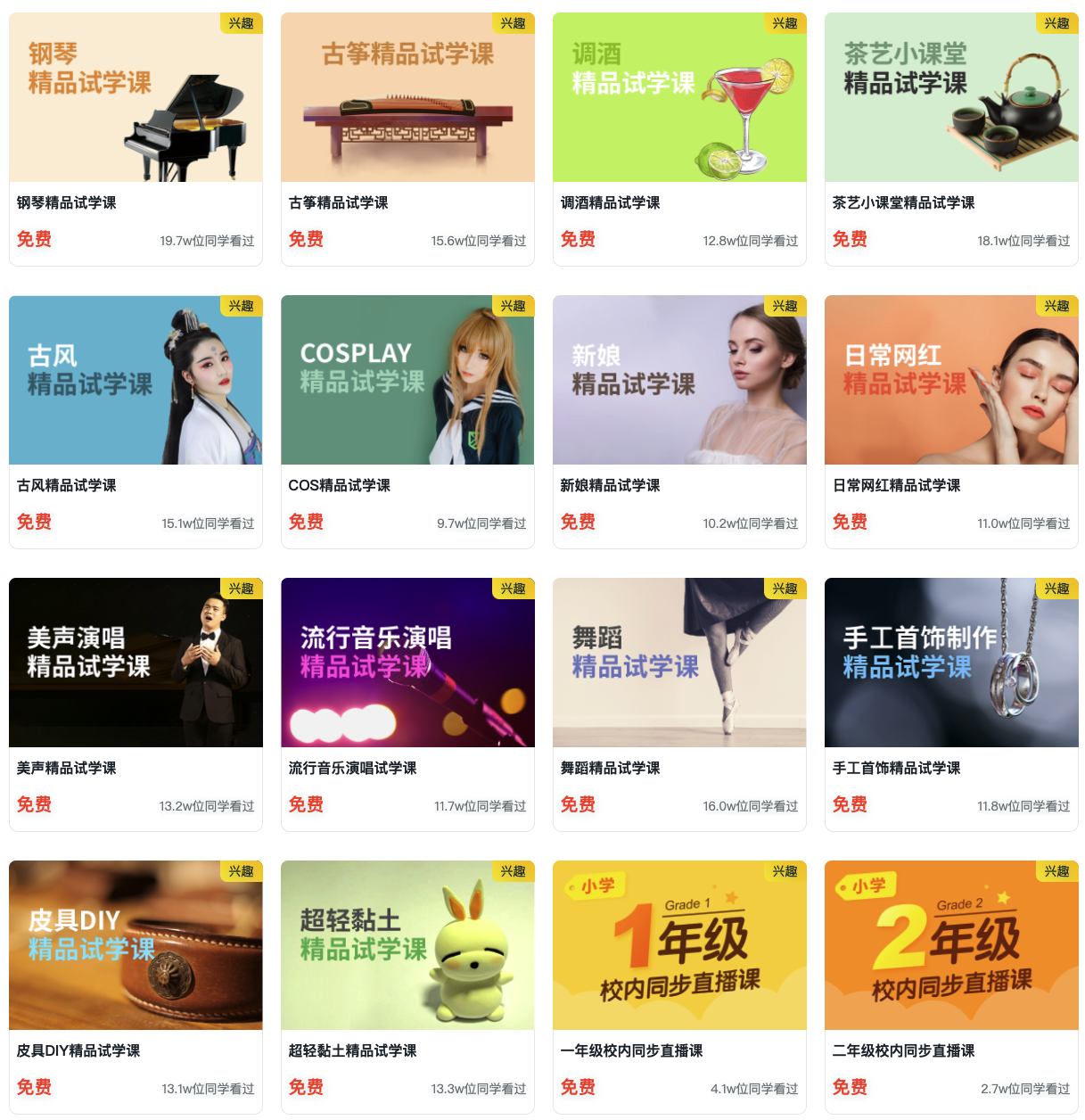Tap the 皮具DIY精品试学课 course
The width and height of the screenshot is (1085, 1120).
point(136,946)
